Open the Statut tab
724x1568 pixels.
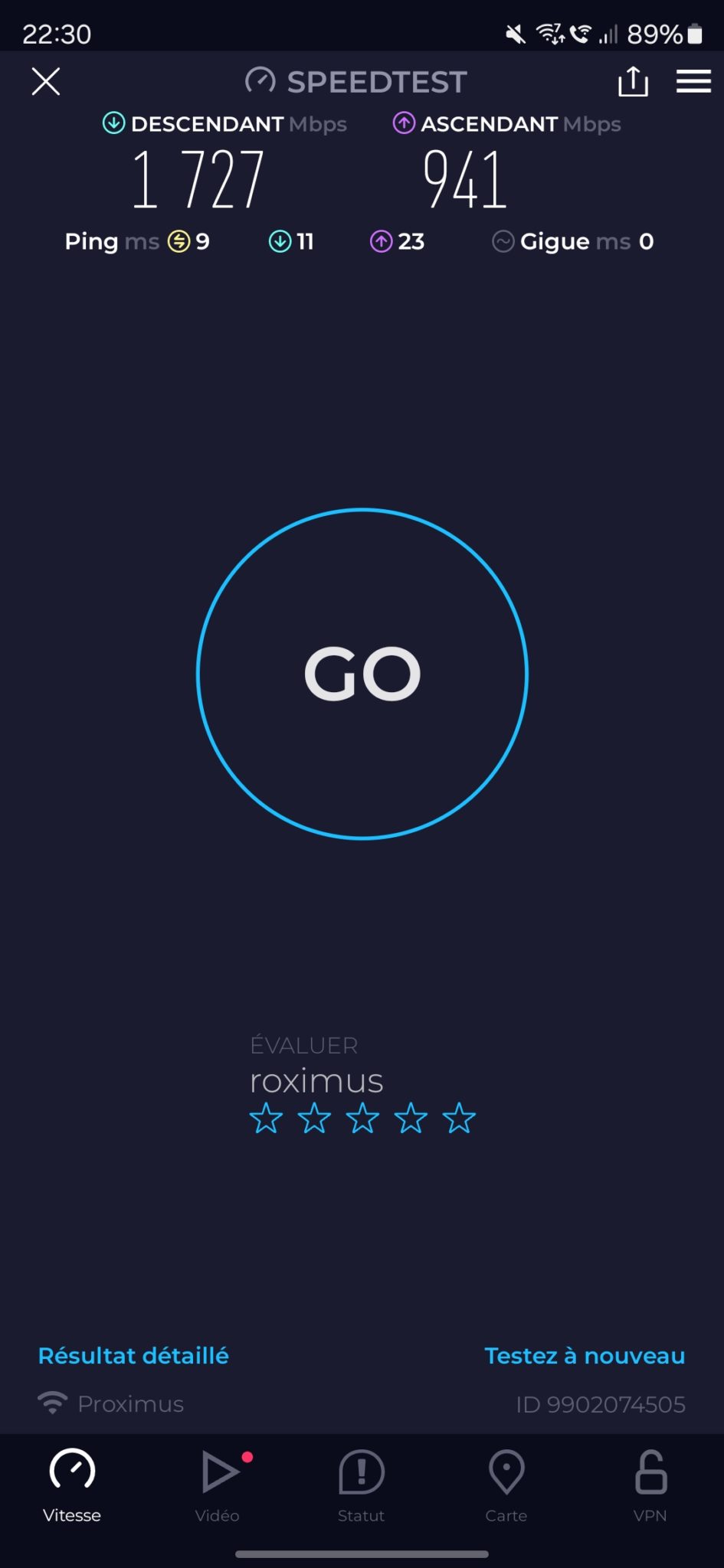tap(361, 1485)
